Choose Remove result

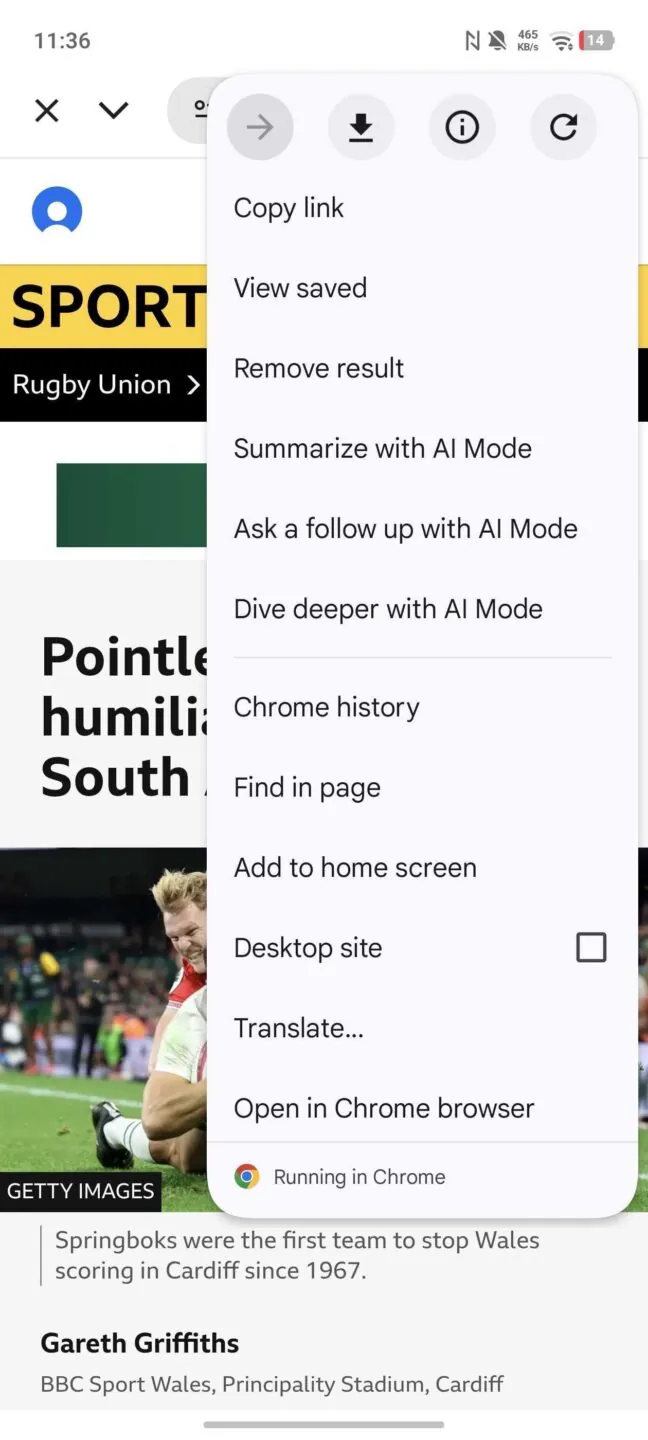319,368
